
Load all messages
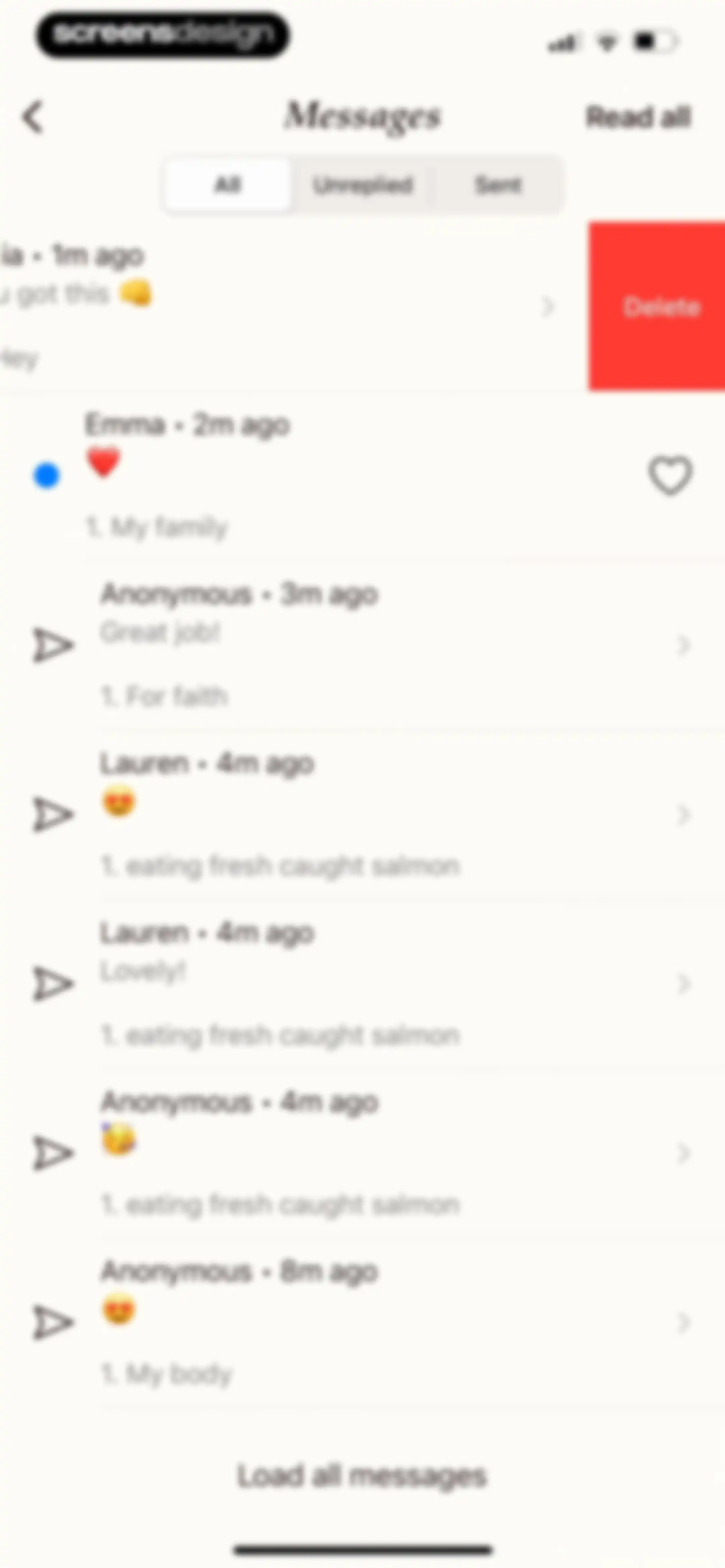(362, 1475)
